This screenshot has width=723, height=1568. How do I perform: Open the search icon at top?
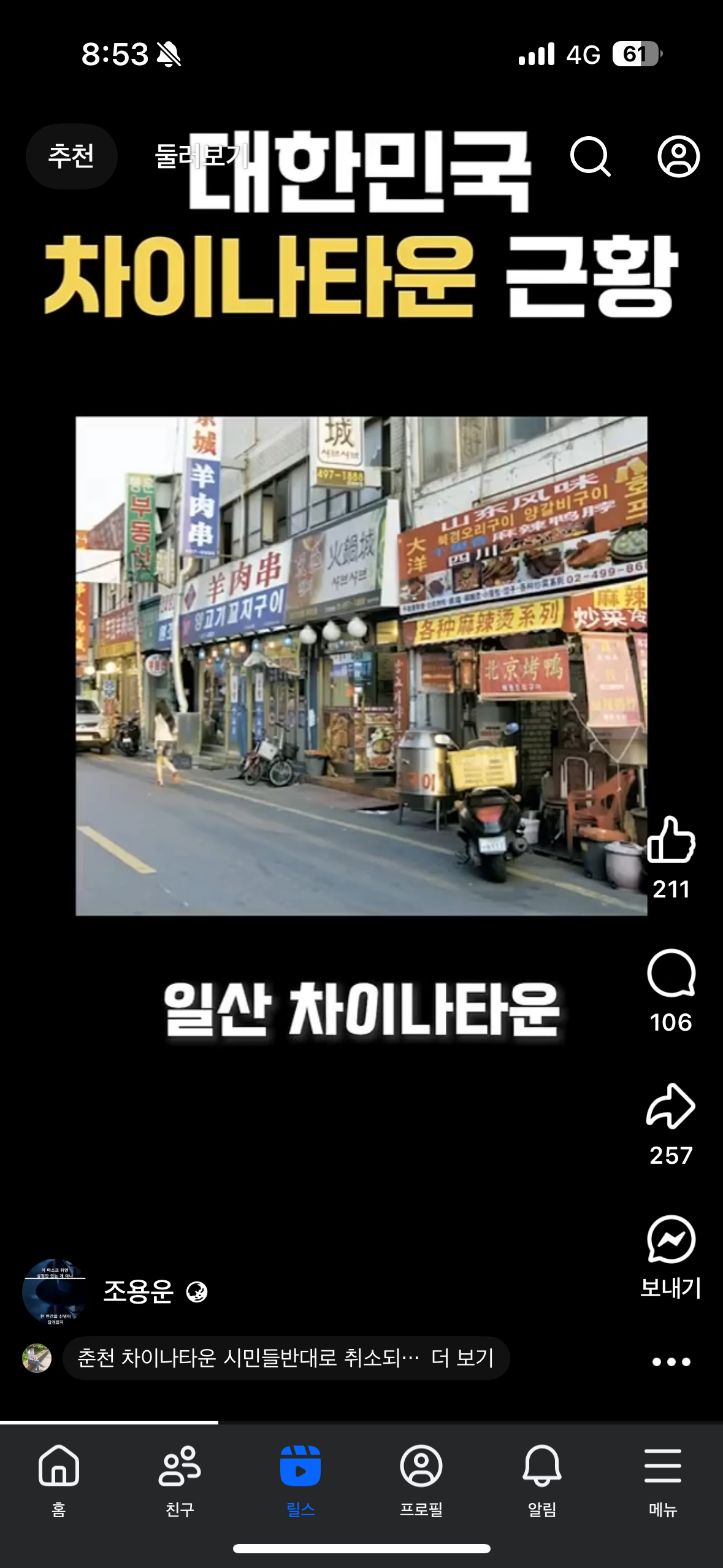click(590, 156)
